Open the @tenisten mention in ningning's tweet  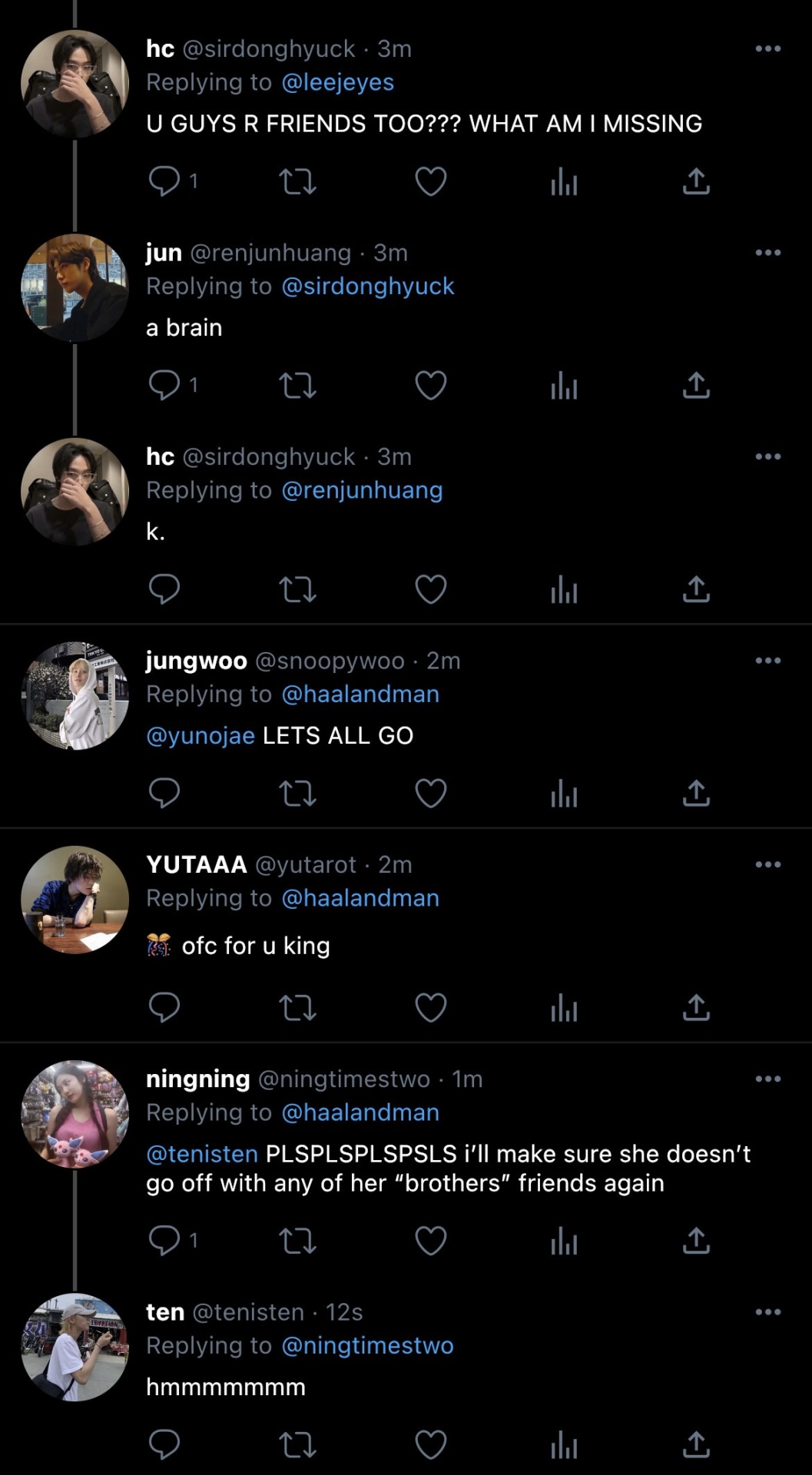coord(202,1153)
